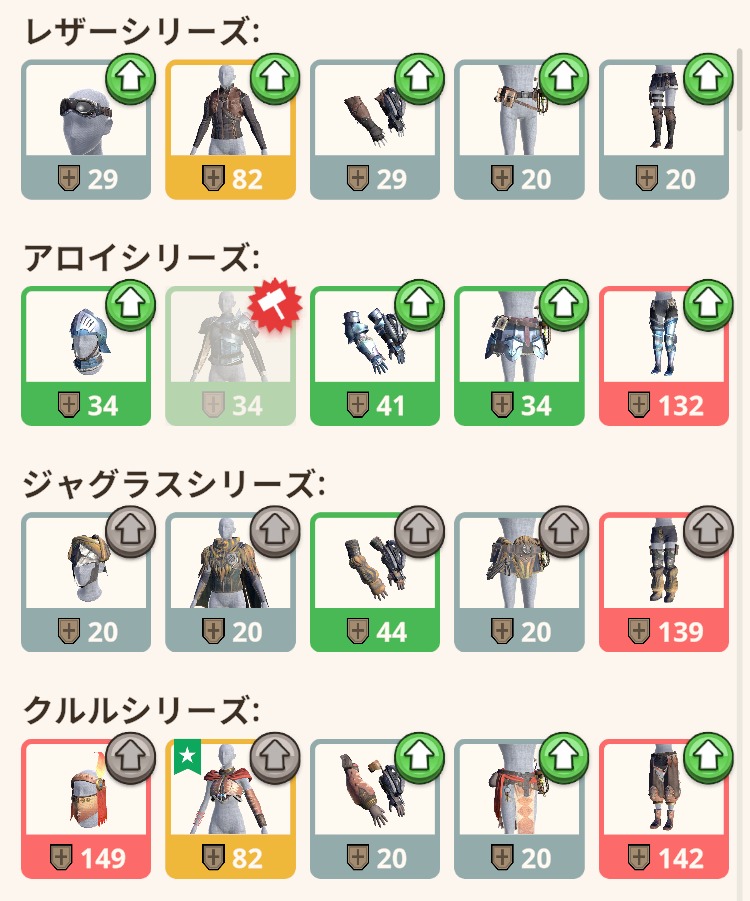Choose the クルル series leg armor with 142
Viewport: 750px width, 901px height.
(x=663, y=808)
